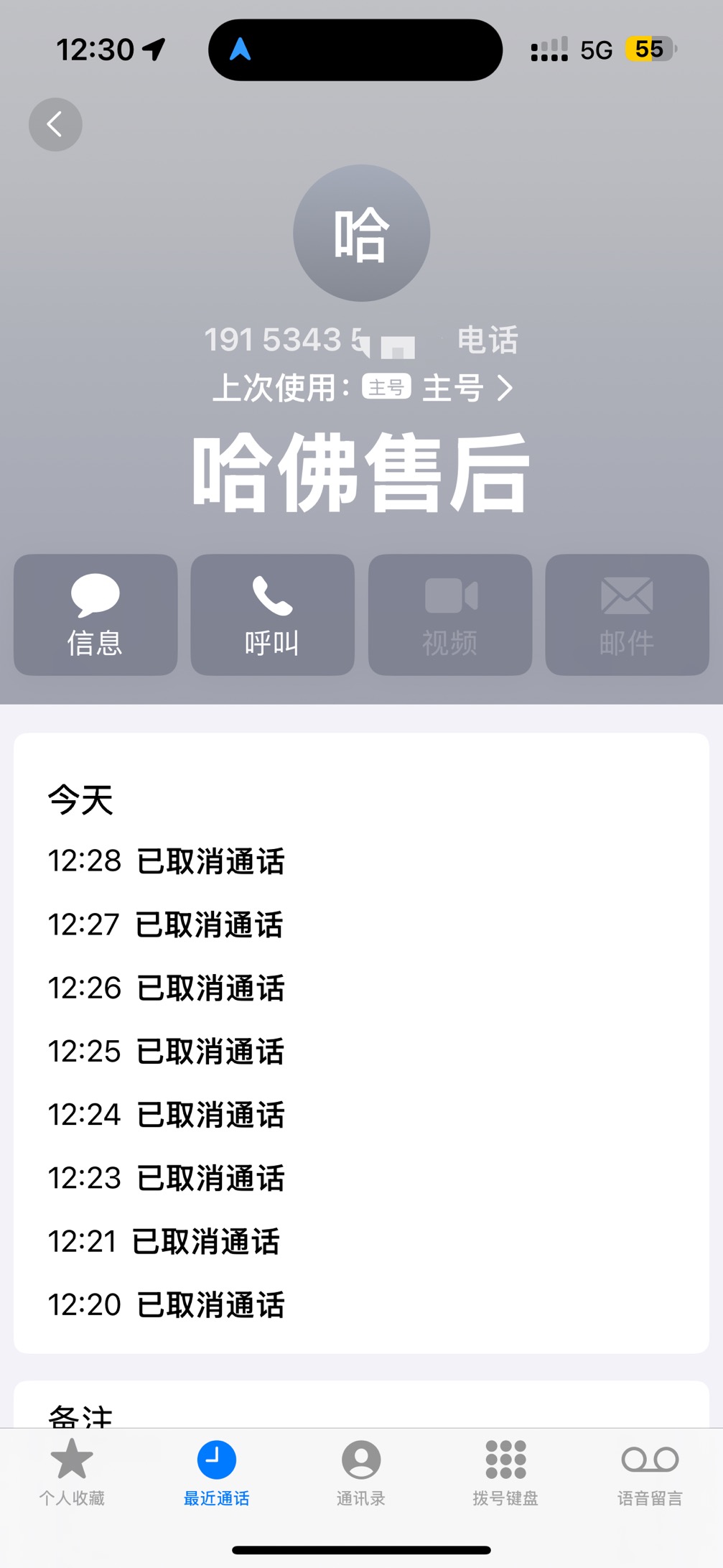The width and height of the screenshot is (723, 1568).
Task: Call 哈佛售后 with 呼叫 button
Action: click(272, 615)
